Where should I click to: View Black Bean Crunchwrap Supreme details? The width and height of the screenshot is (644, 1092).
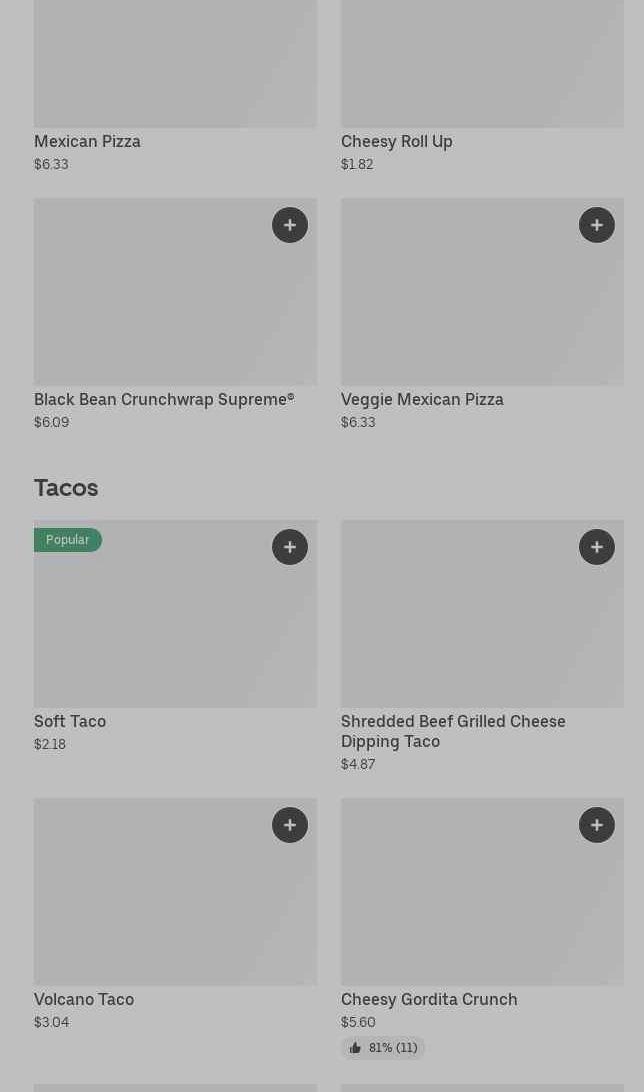[175, 314]
